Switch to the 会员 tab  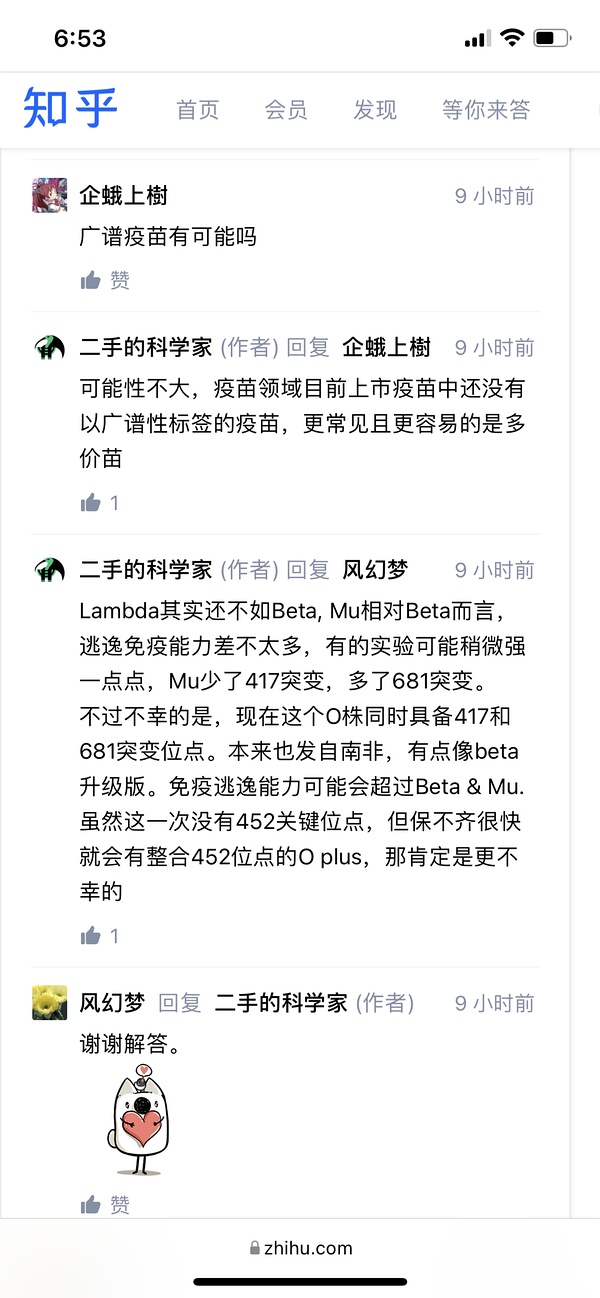point(286,110)
